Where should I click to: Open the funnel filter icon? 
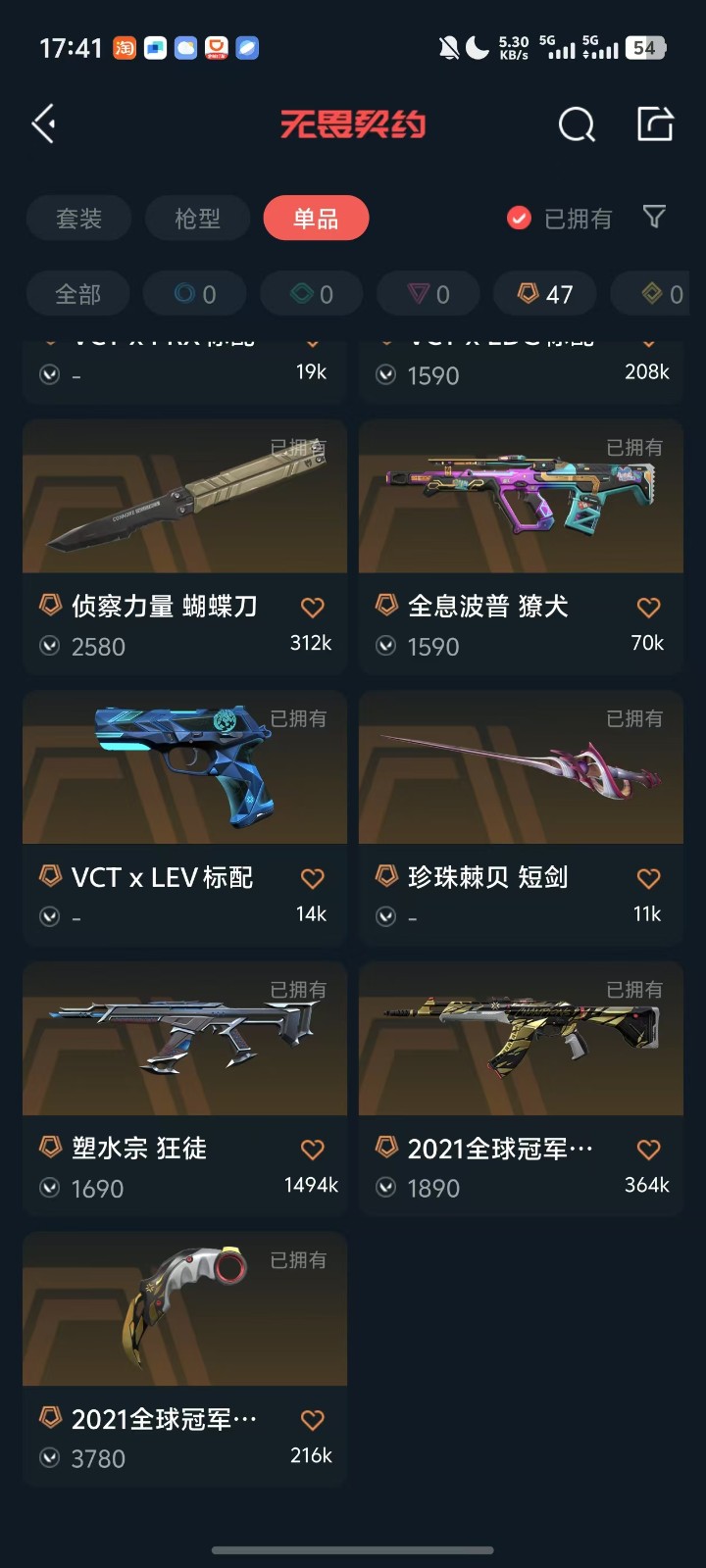tap(654, 217)
